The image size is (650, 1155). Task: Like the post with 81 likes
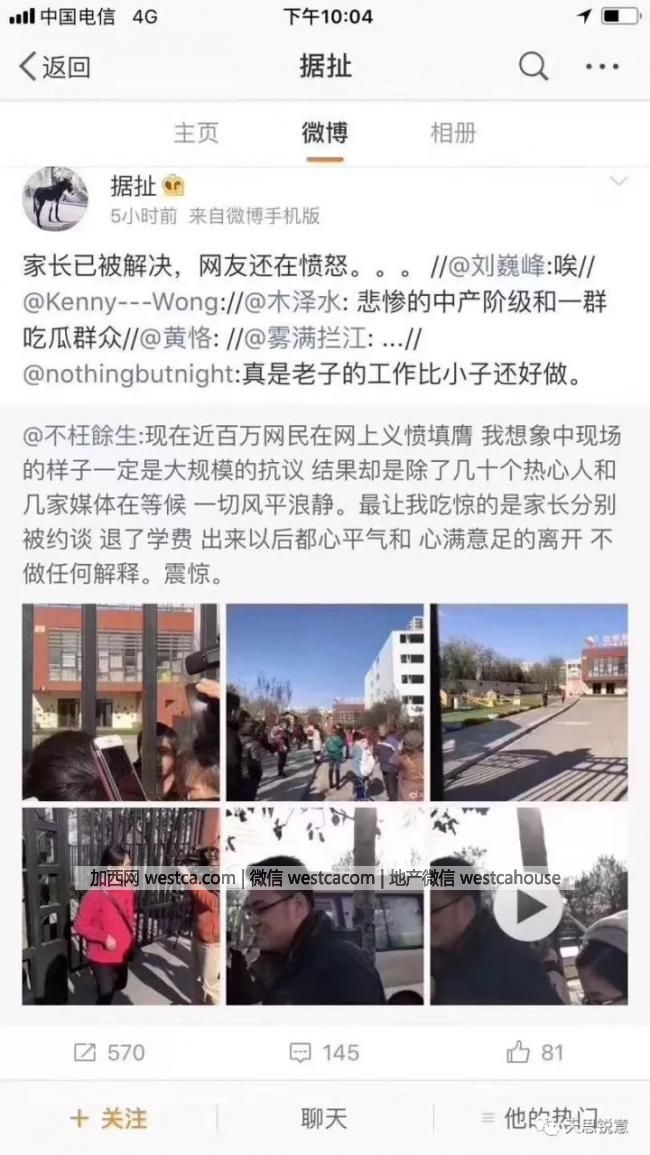pos(535,1052)
